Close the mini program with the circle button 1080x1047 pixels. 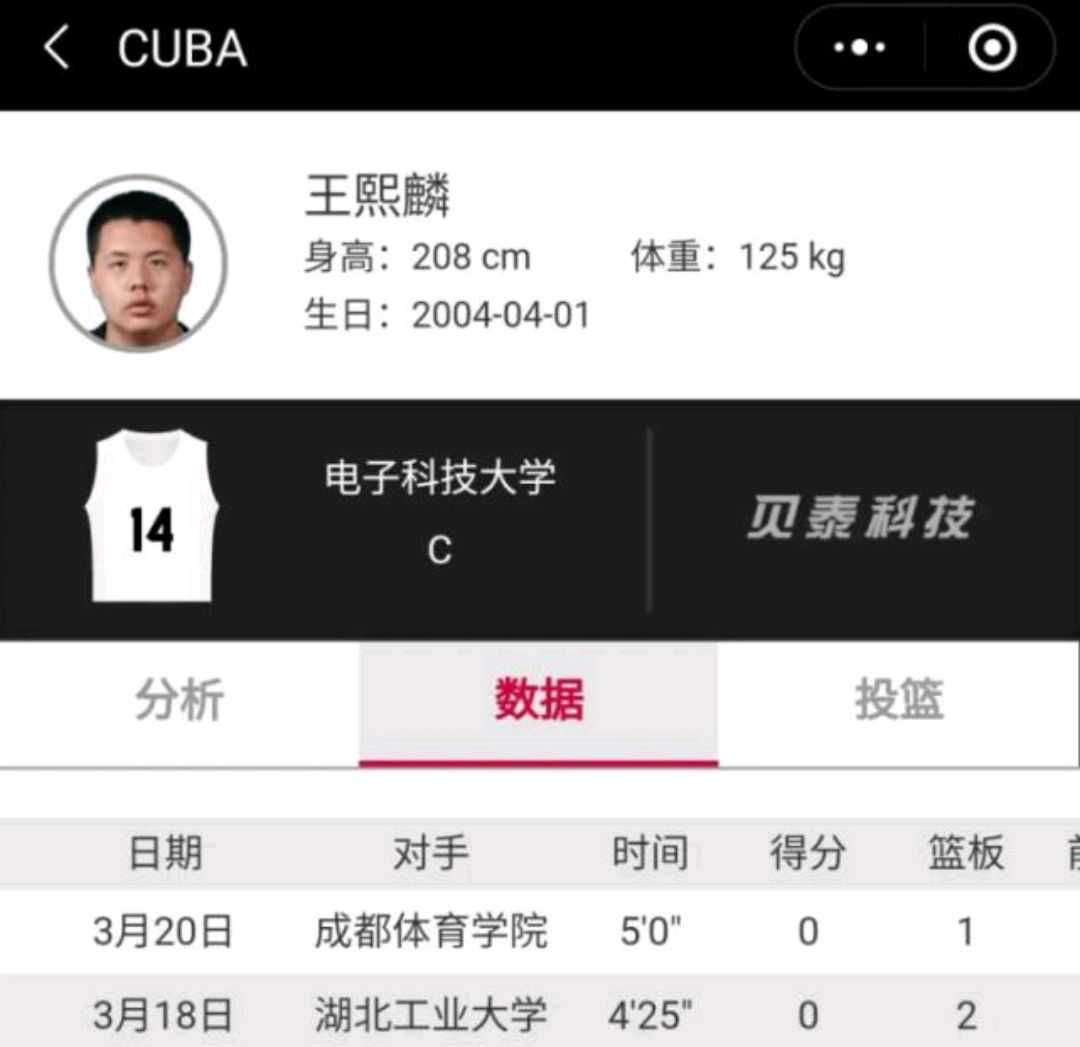(x=992, y=48)
